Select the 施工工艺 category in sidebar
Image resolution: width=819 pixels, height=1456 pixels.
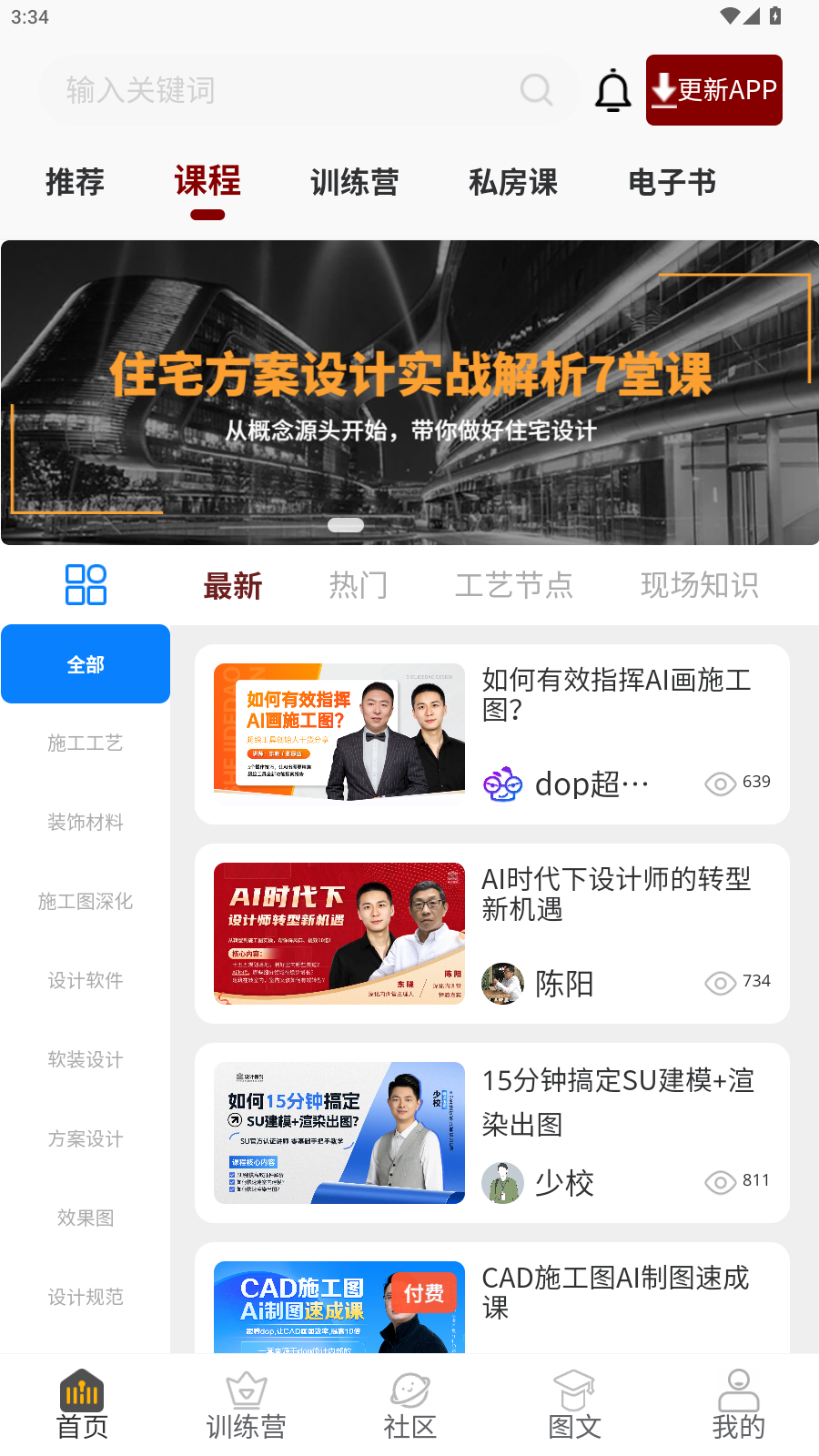point(85,743)
